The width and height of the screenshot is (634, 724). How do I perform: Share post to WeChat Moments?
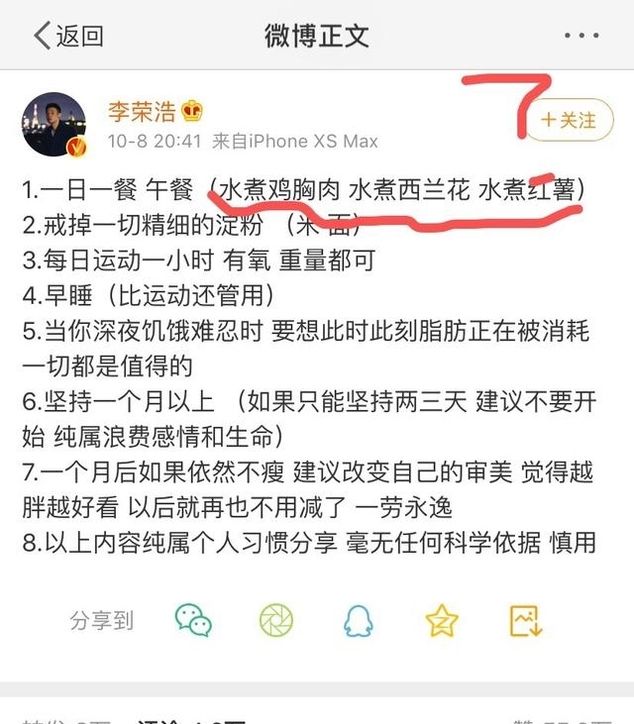(276, 620)
